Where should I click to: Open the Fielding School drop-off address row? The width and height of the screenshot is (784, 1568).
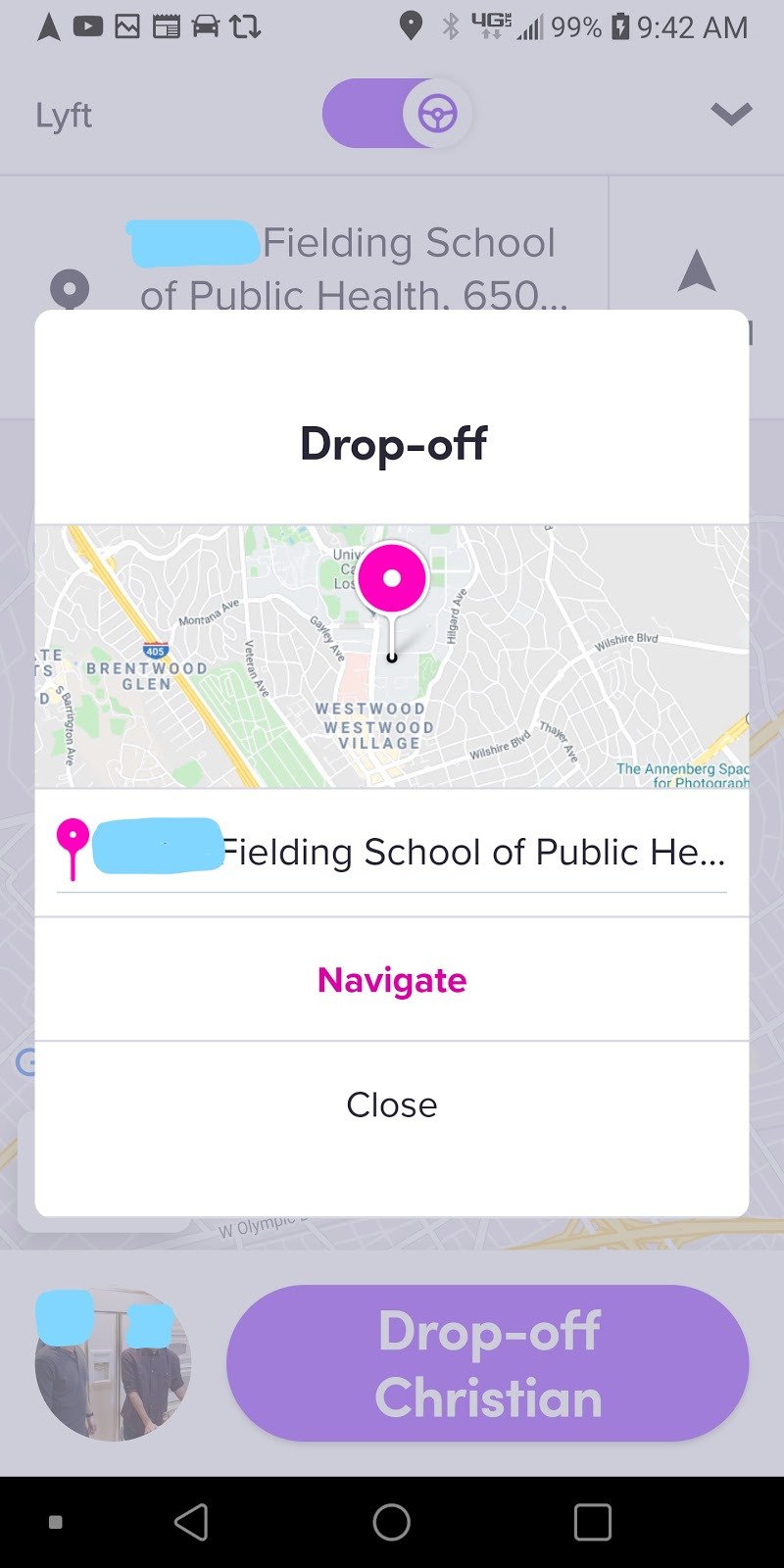tap(392, 853)
